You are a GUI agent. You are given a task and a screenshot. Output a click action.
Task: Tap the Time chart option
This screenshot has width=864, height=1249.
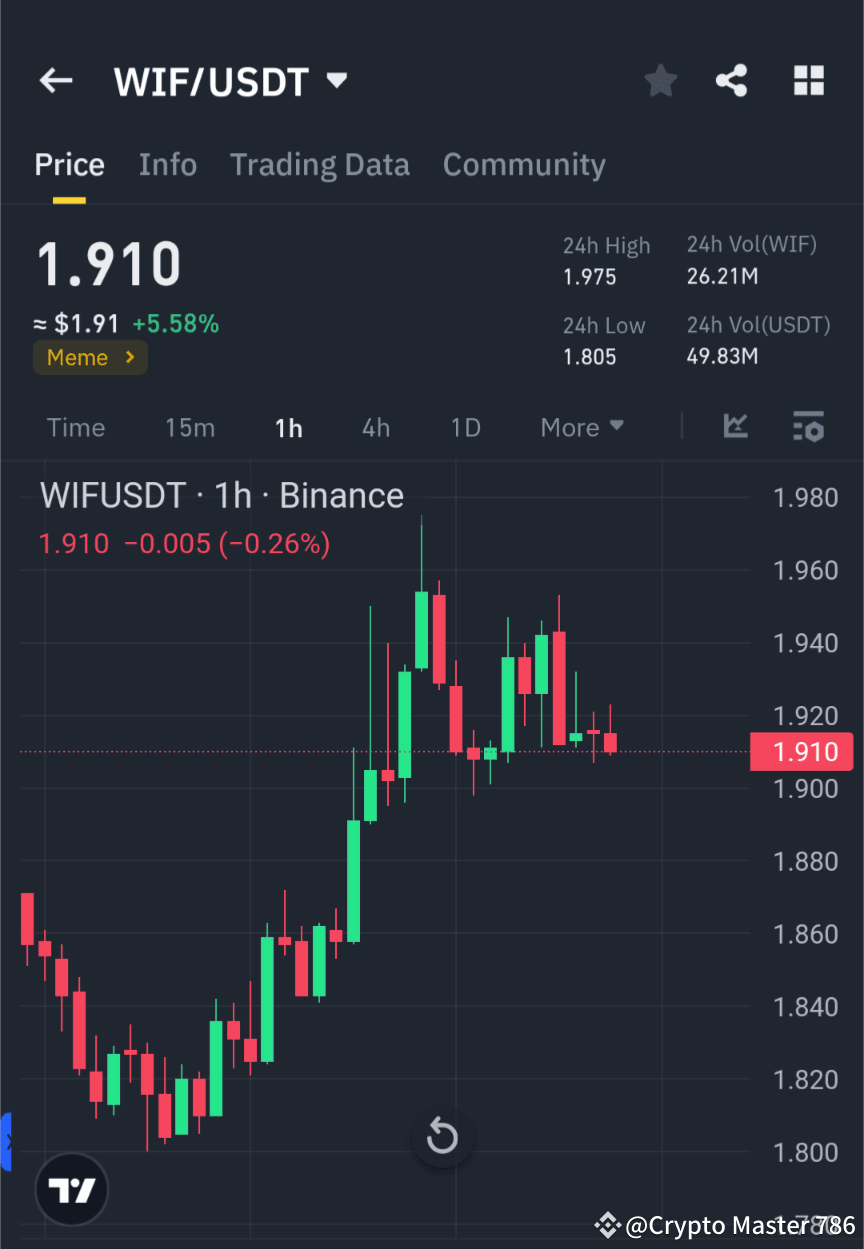(75, 427)
